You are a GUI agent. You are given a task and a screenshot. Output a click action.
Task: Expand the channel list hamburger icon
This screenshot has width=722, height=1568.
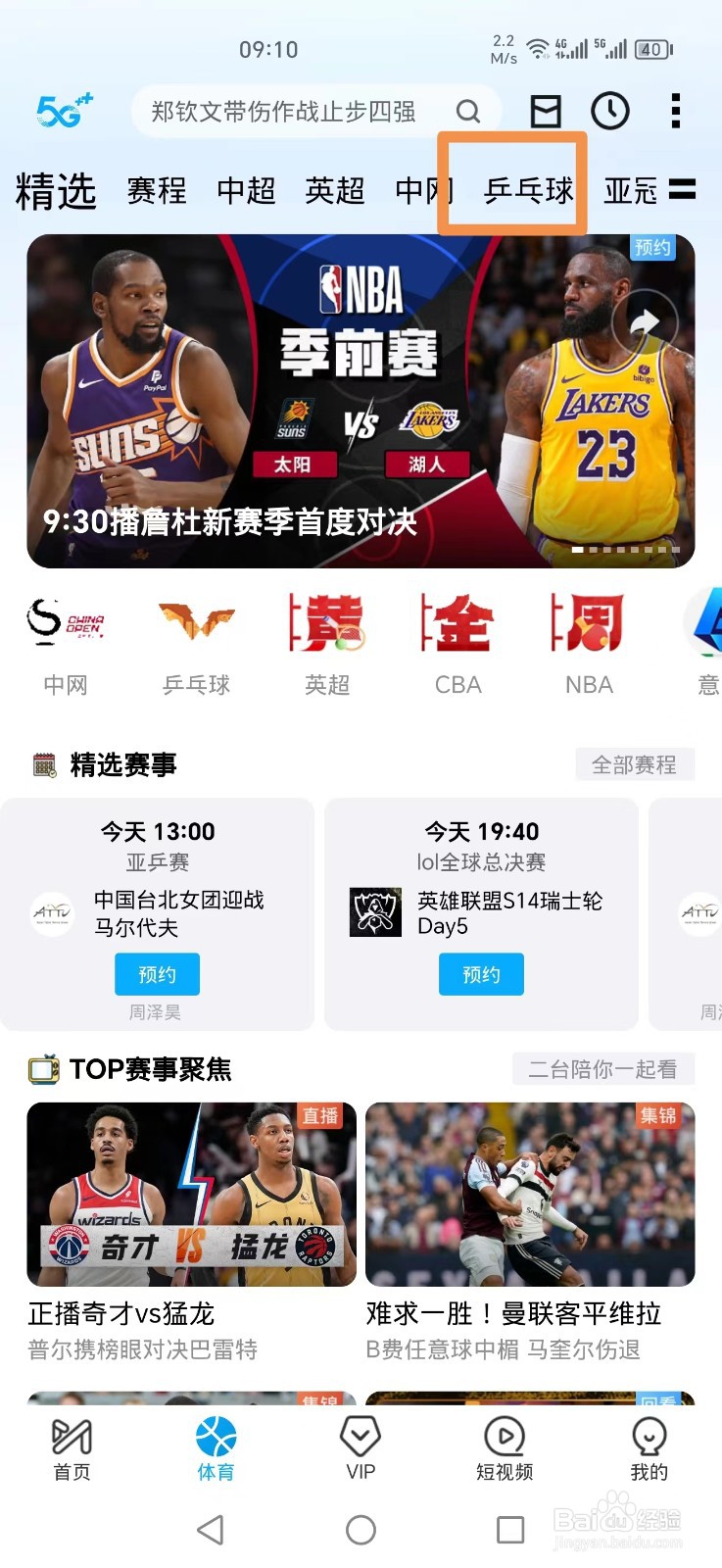coord(683,191)
